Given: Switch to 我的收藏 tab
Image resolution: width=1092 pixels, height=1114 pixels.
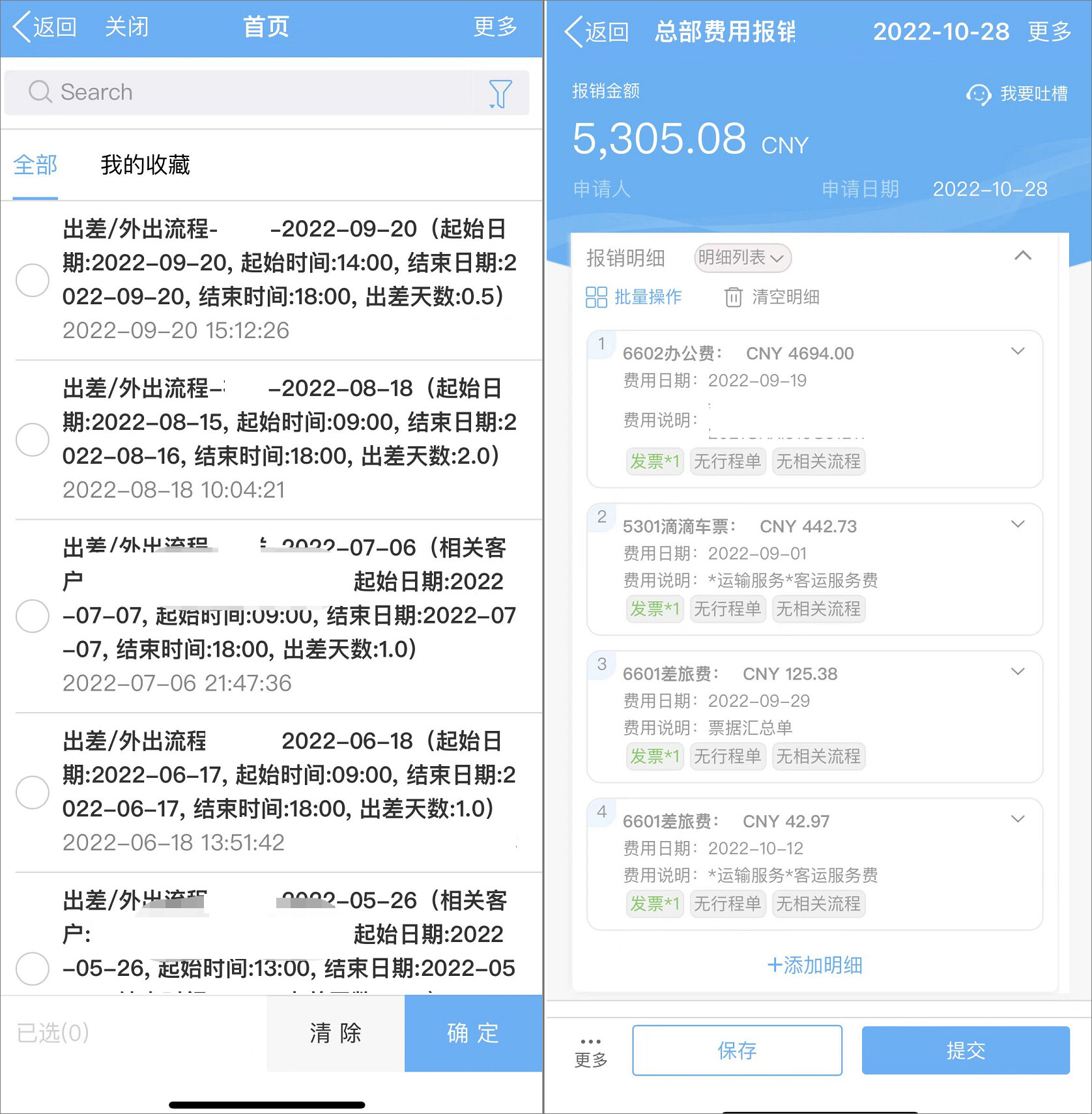Looking at the screenshot, I should tap(145, 165).
